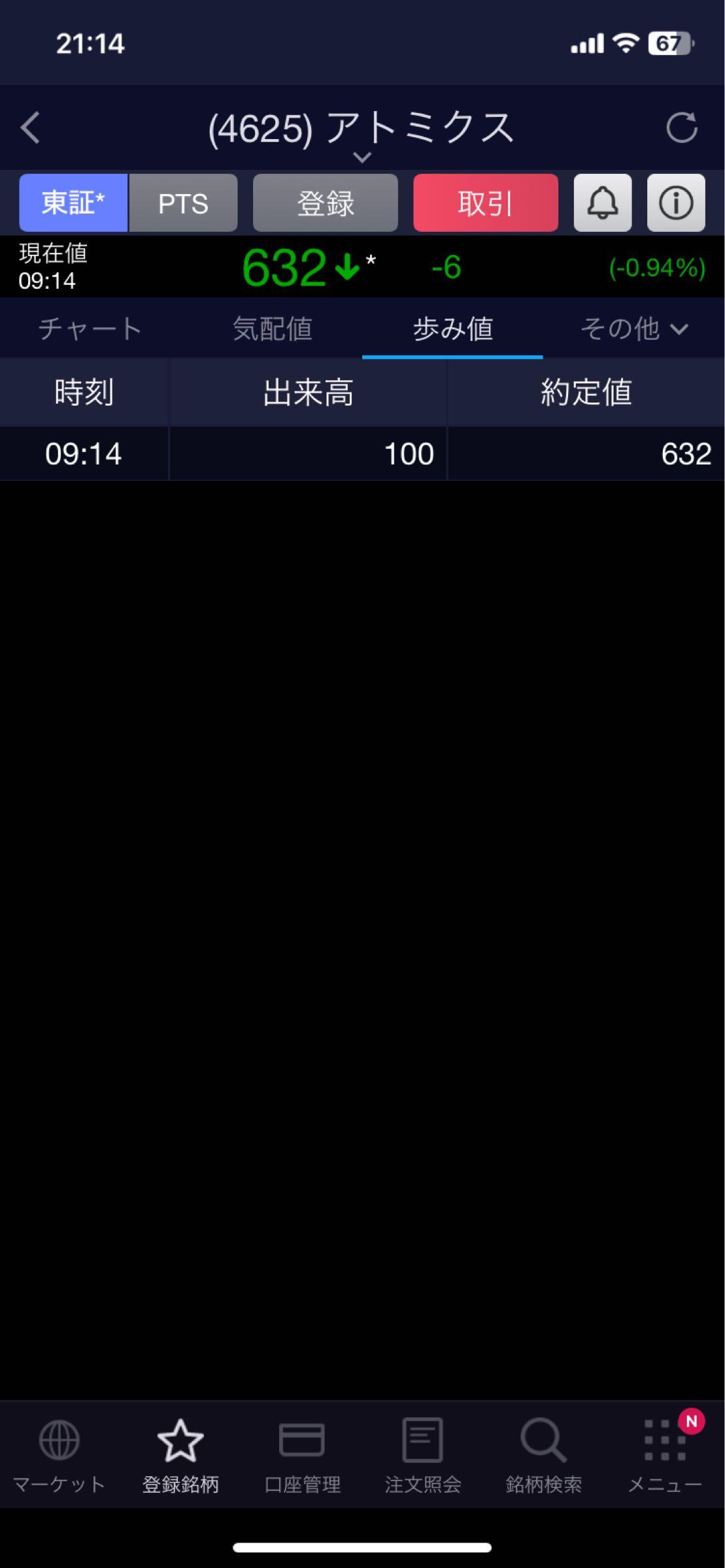Open 口座管理 account management
The width and height of the screenshot is (725, 1568).
[302, 1455]
